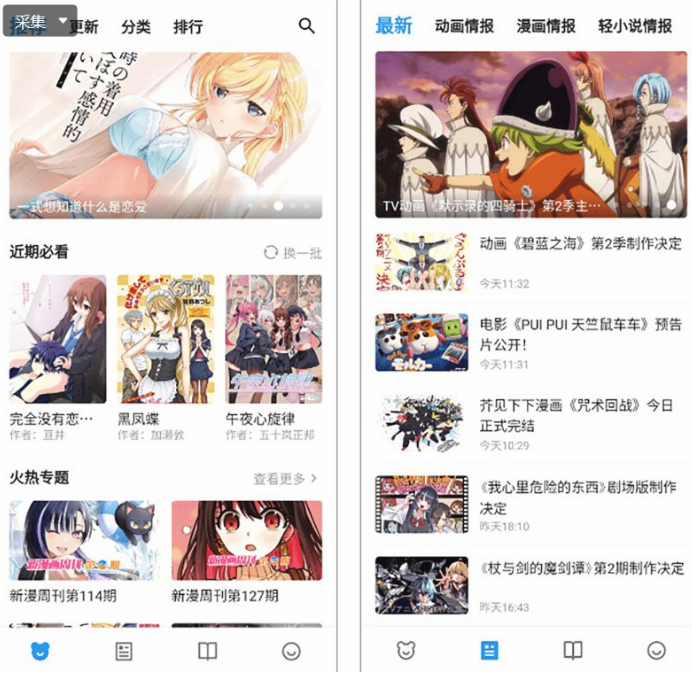The image size is (692, 673).
Task: Switch to the 更新 tab
Action: pyautogui.click(x=84, y=26)
